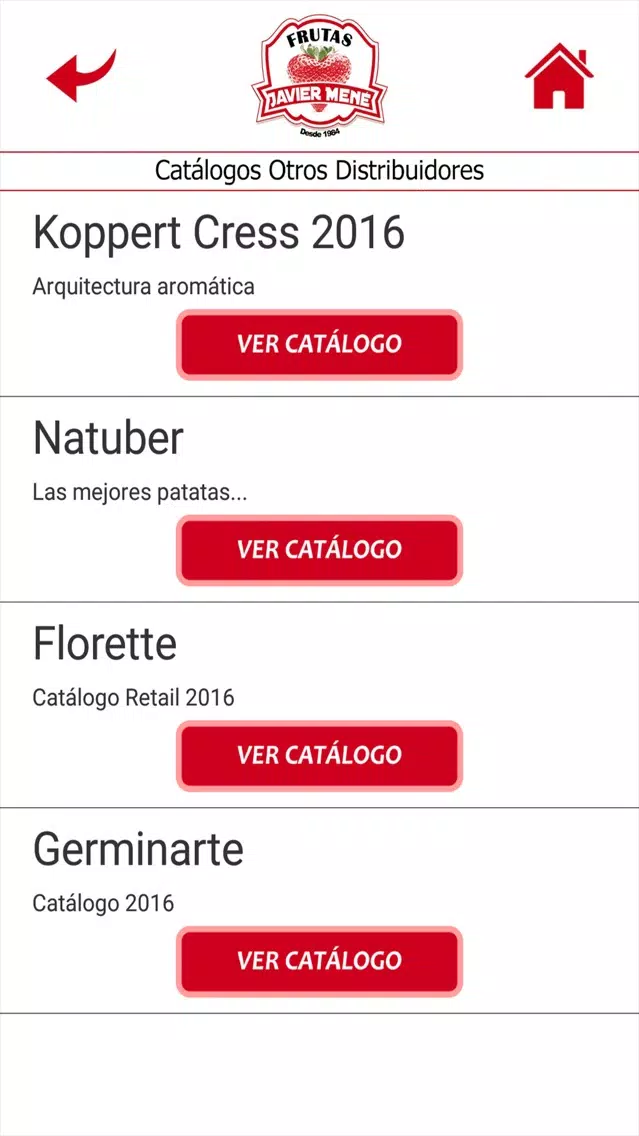Go back with the red arrow
639x1136 pixels.
coord(81,75)
